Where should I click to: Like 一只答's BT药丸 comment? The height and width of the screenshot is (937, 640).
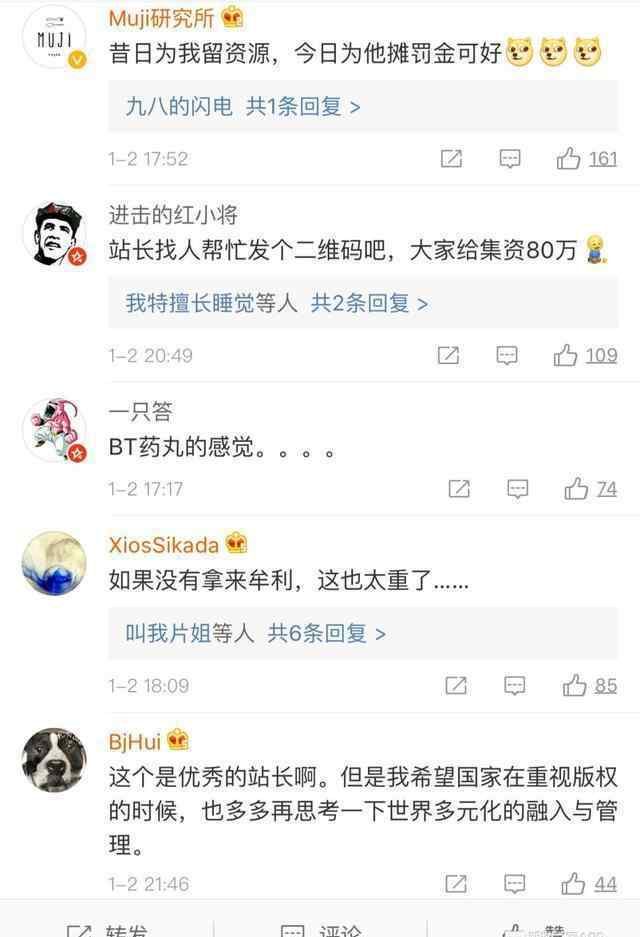(576, 488)
